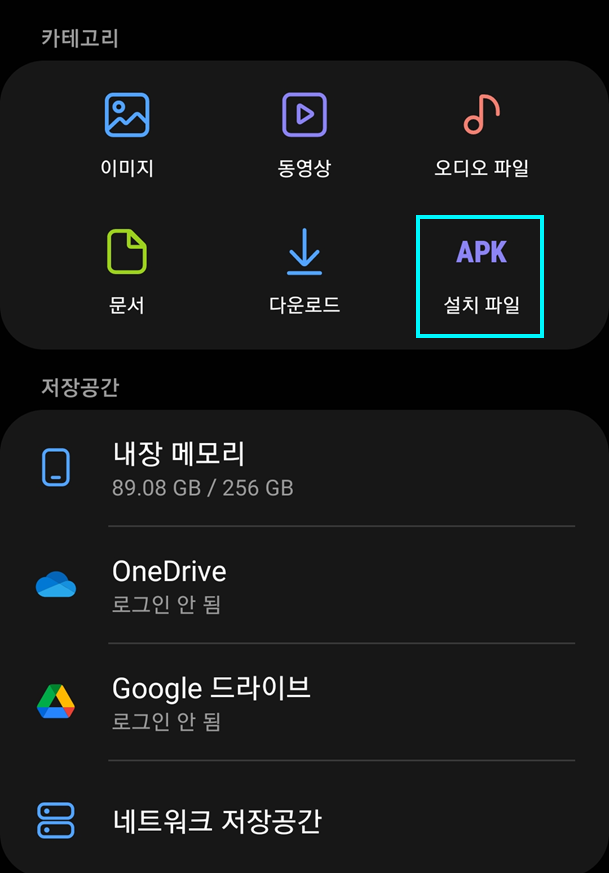609x873 pixels.
Task: Open Google 드라이브 storage
Action: pos(304,700)
